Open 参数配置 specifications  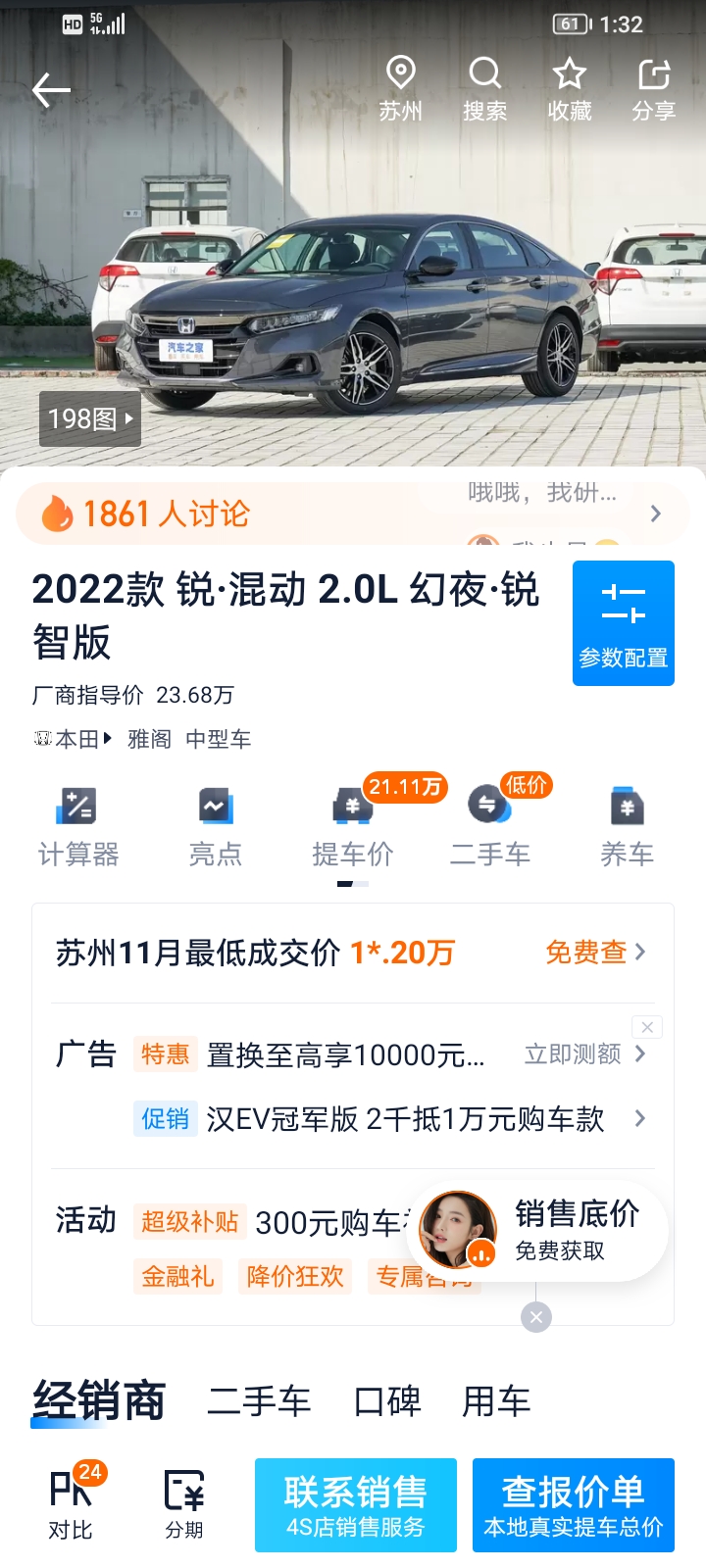click(x=624, y=623)
